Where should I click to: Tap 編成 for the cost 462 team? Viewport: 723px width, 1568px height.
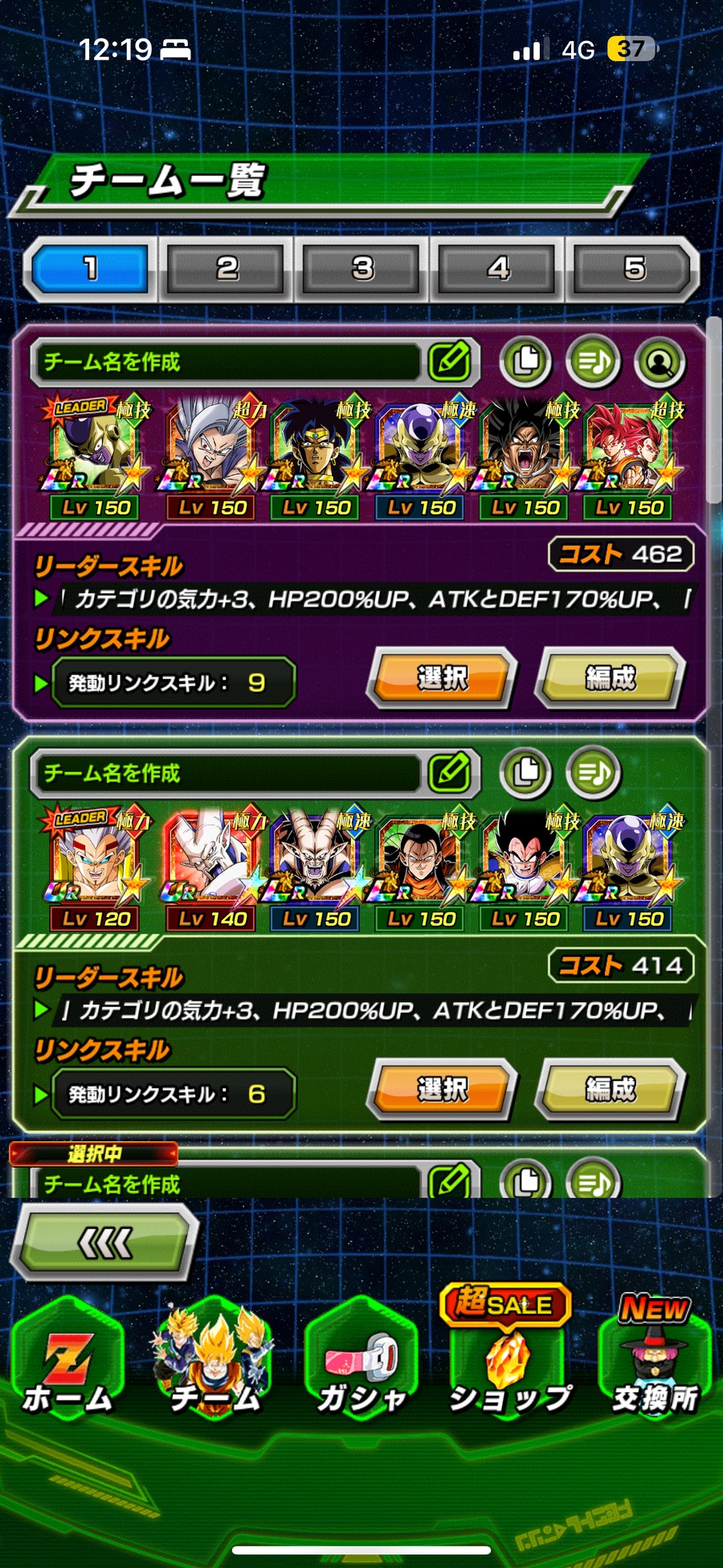[x=611, y=678]
